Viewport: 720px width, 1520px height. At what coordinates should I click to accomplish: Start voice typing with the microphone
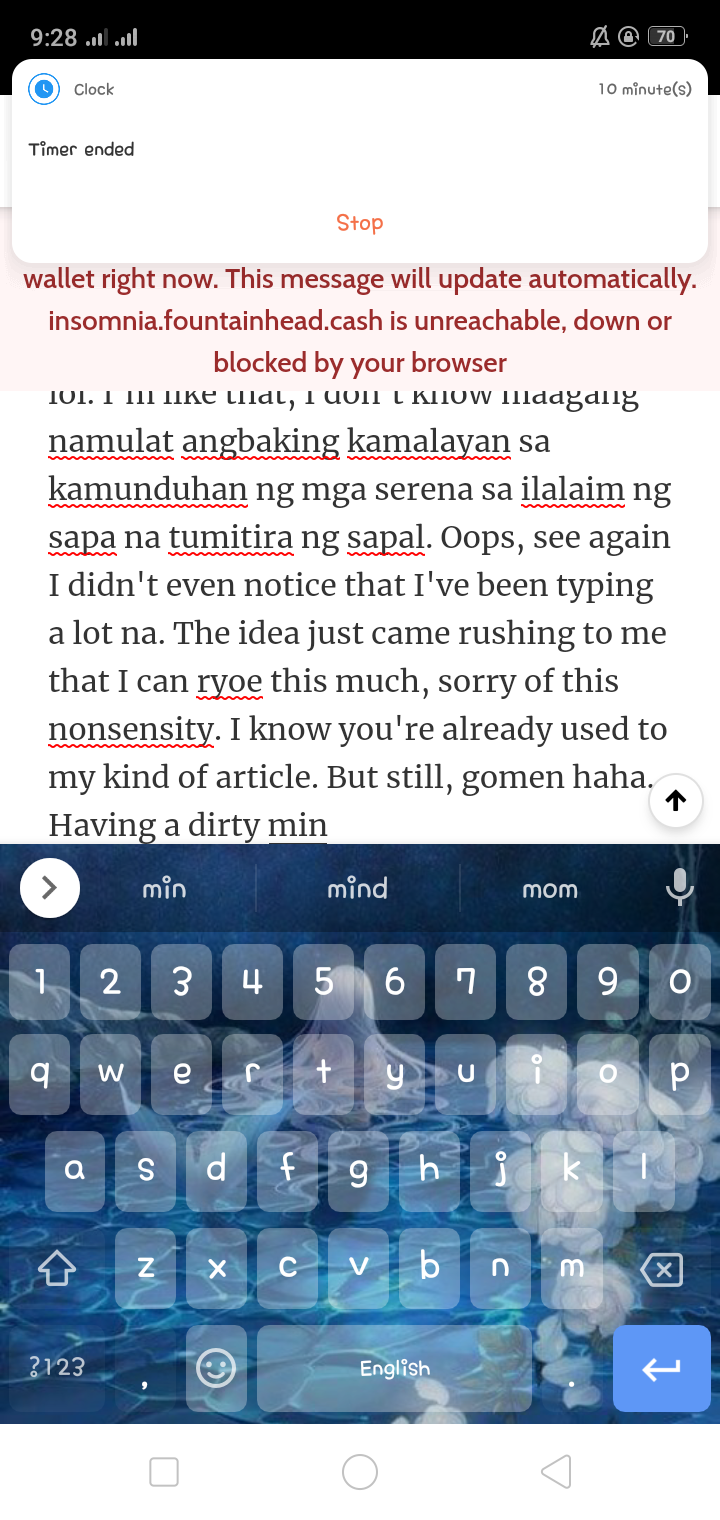(x=680, y=887)
